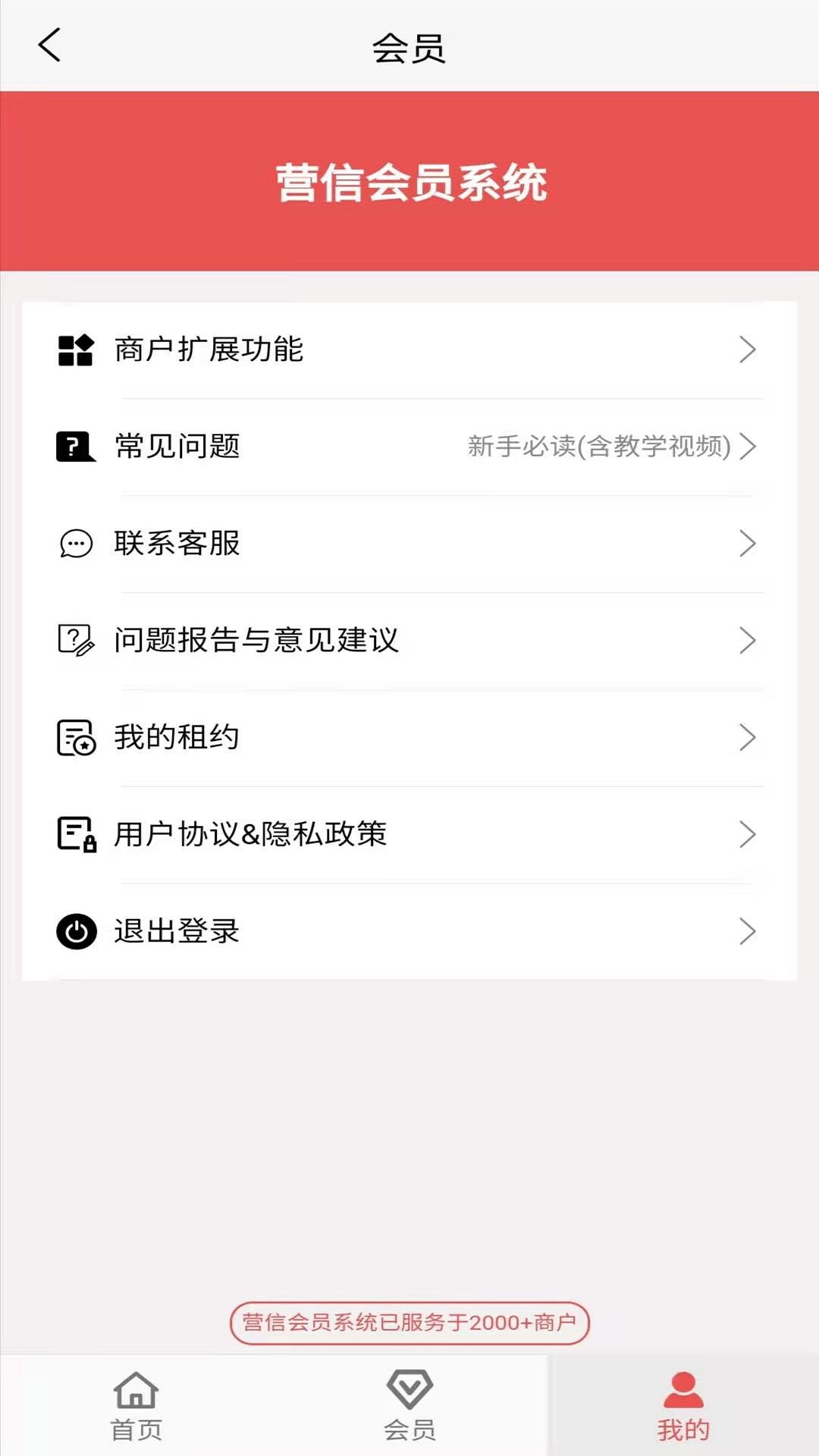Click the question mark icon beside 常见问题
The height and width of the screenshot is (1456, 819).
click(74, 447)
